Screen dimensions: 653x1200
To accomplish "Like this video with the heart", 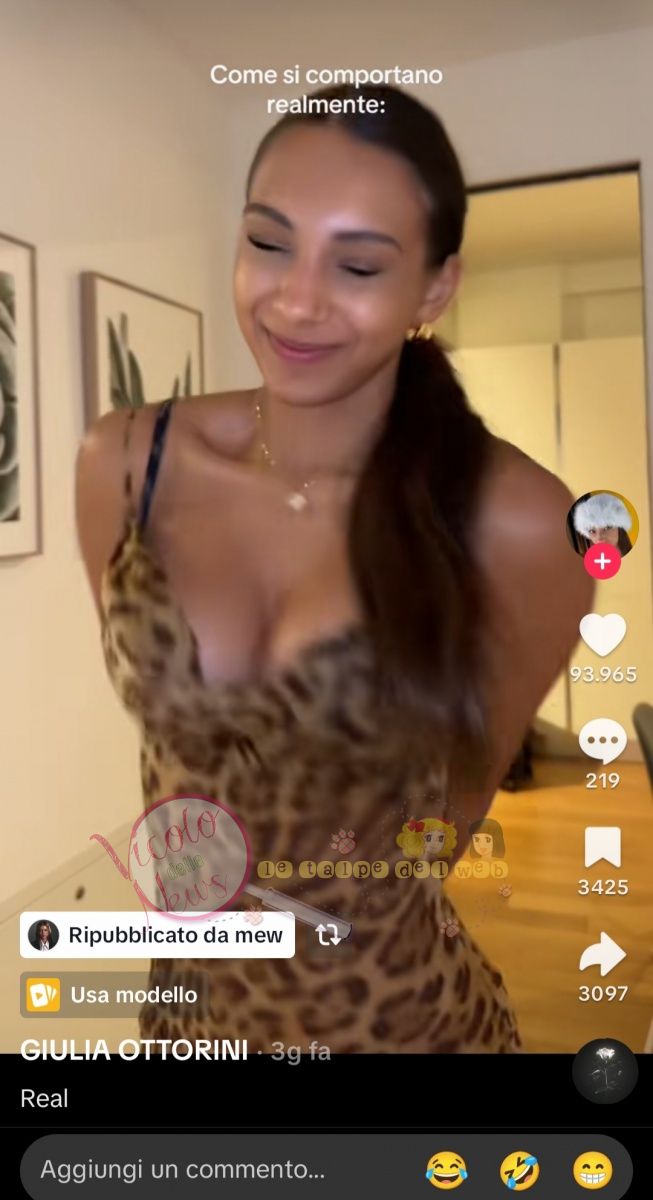I will pos(602,636).
